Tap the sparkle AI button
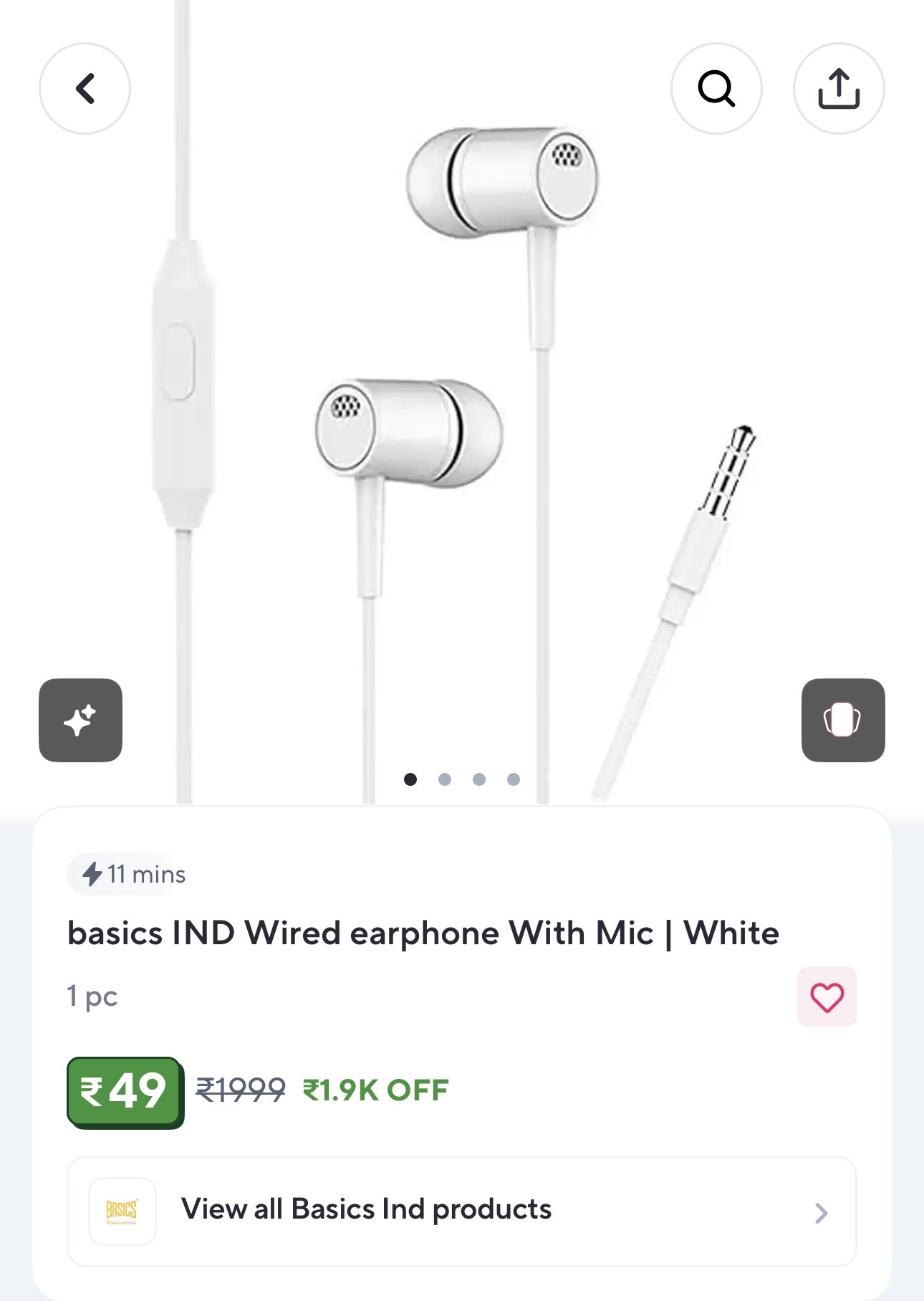 [x=80, y=720]
